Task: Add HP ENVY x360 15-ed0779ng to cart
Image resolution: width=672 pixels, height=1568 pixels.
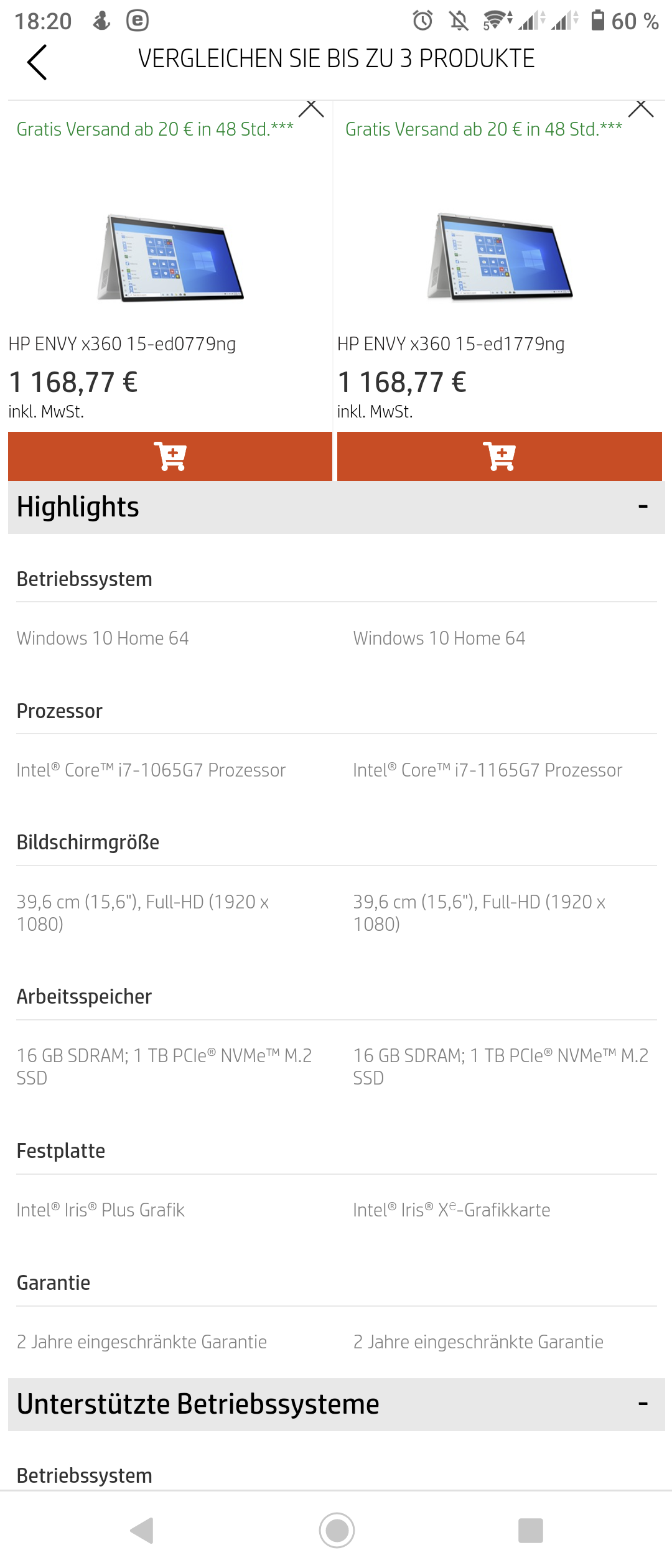Action: 170,456
